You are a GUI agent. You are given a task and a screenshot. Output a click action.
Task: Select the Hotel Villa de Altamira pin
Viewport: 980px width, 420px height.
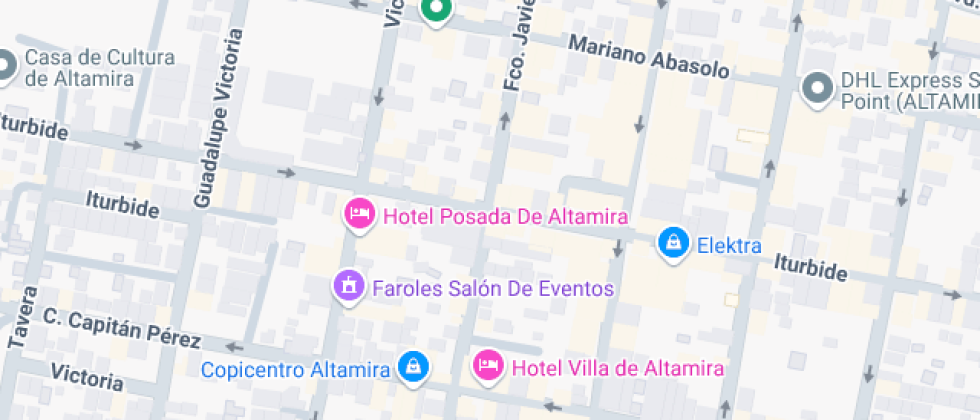pyautogui.click(x=488, y=365)
